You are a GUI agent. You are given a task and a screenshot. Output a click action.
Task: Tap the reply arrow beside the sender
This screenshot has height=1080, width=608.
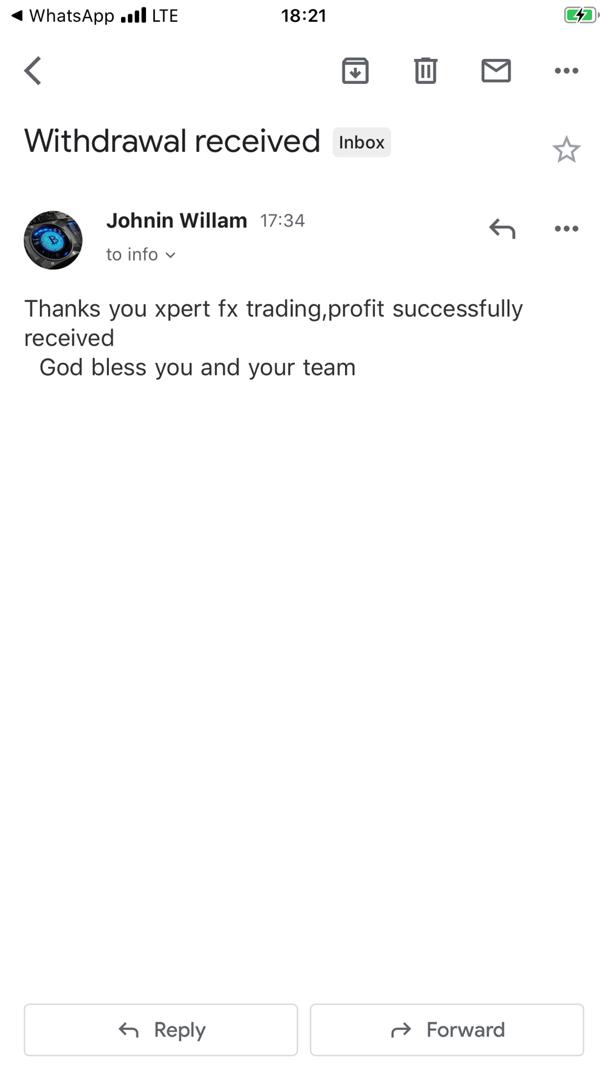coord(502,228)
